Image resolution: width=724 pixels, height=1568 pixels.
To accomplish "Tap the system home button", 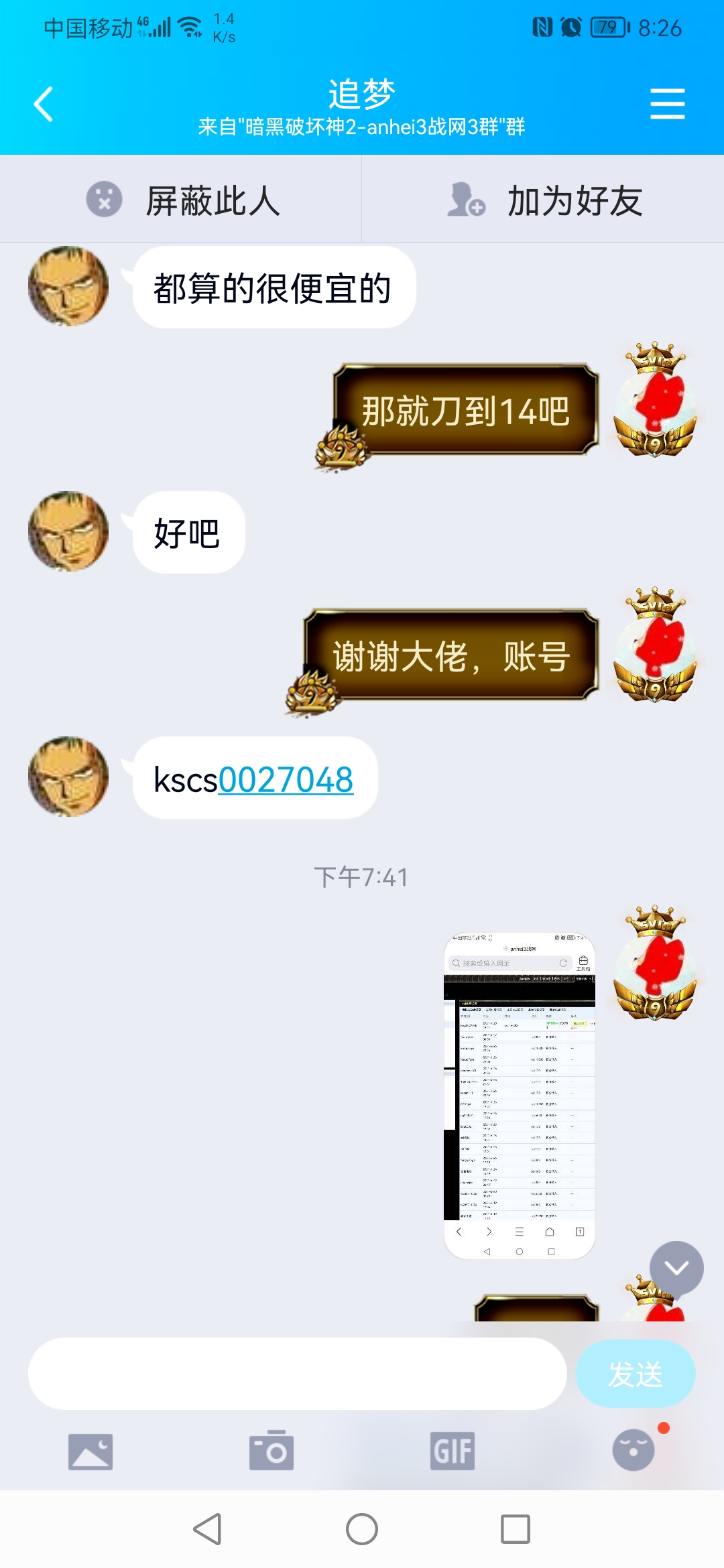I will (x=362, y=1529).
